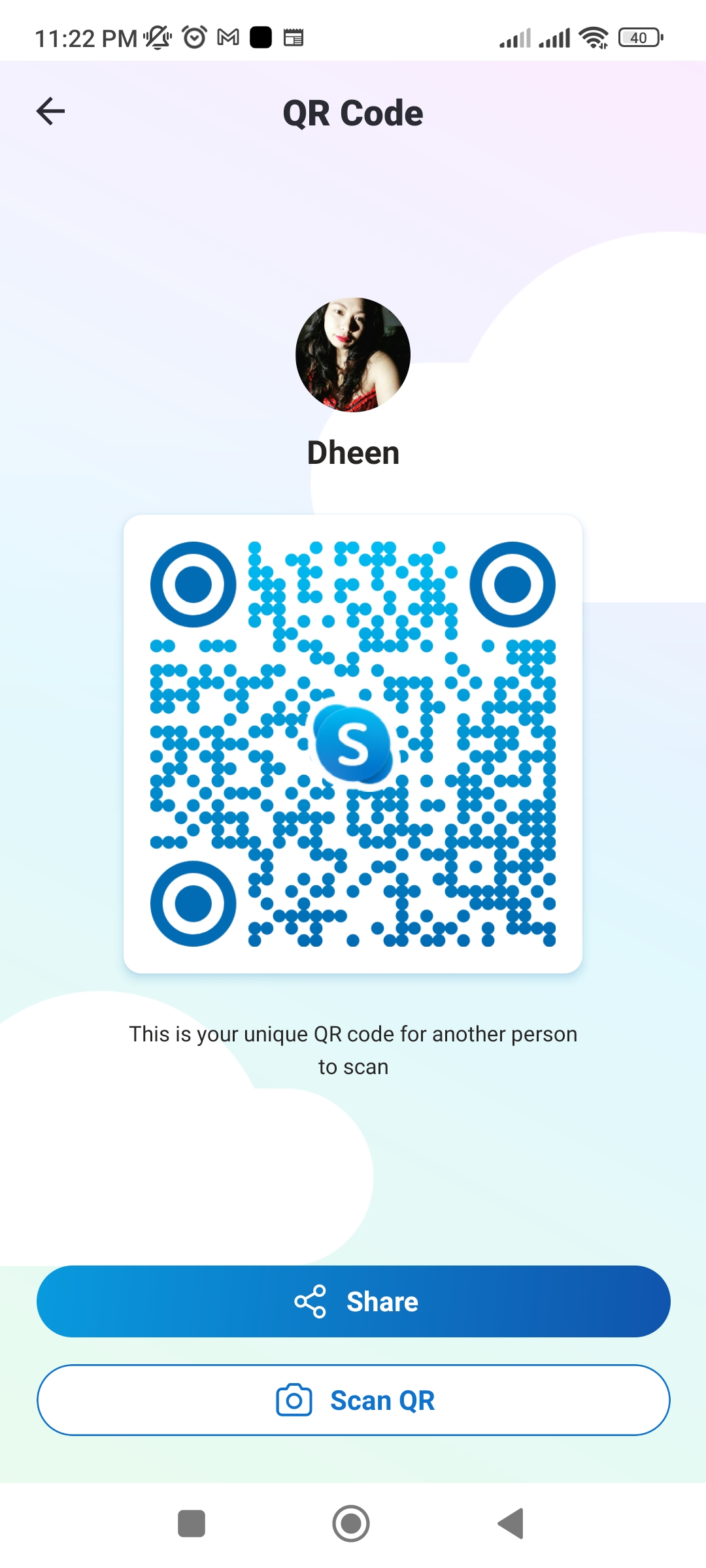Share the QR code
The height and width of the screenshot is (1568, 706).
(353, 1301)
